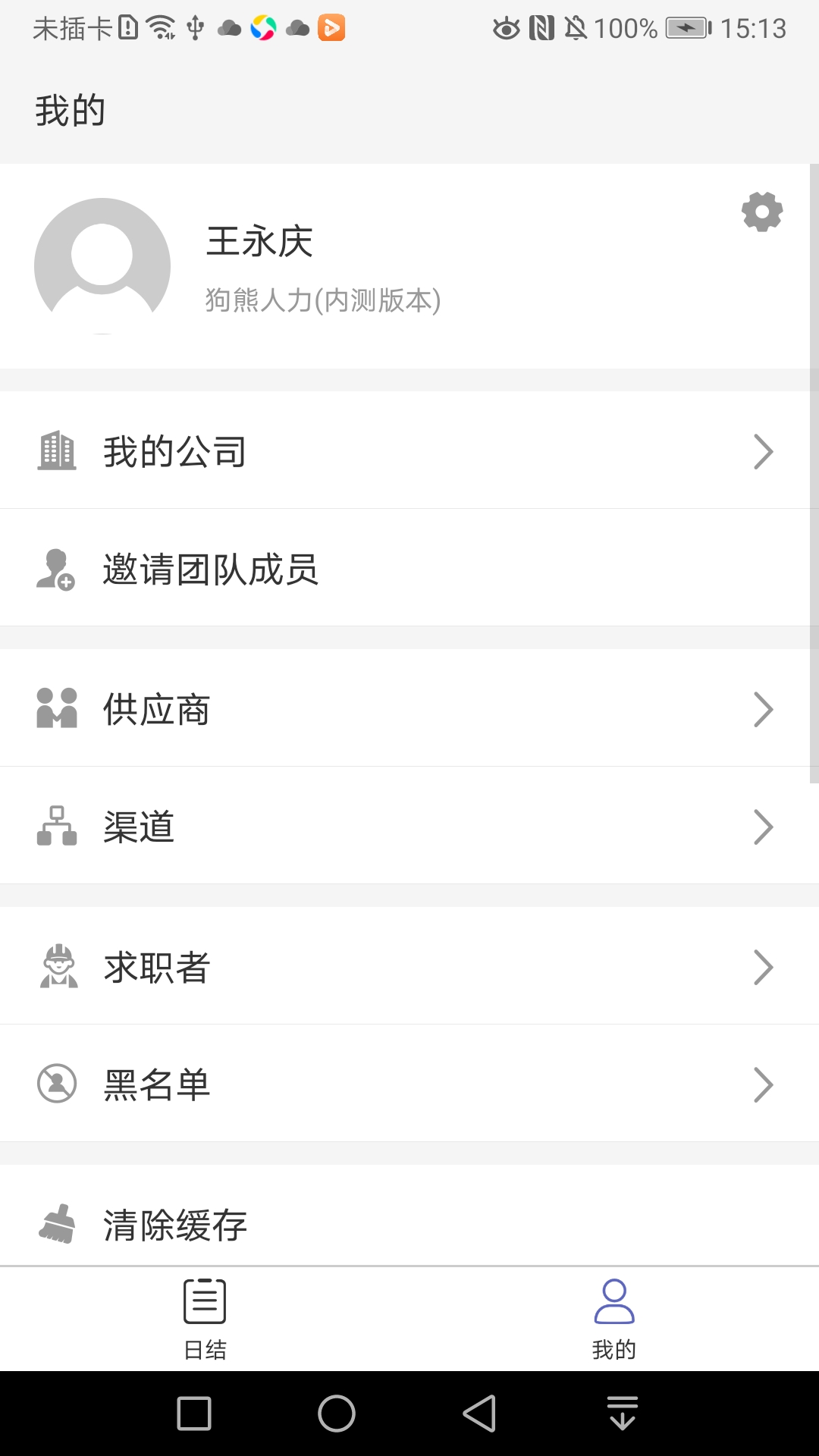Tap the 求职者 worker icon
819x1456 pixels.
point(57,967)
